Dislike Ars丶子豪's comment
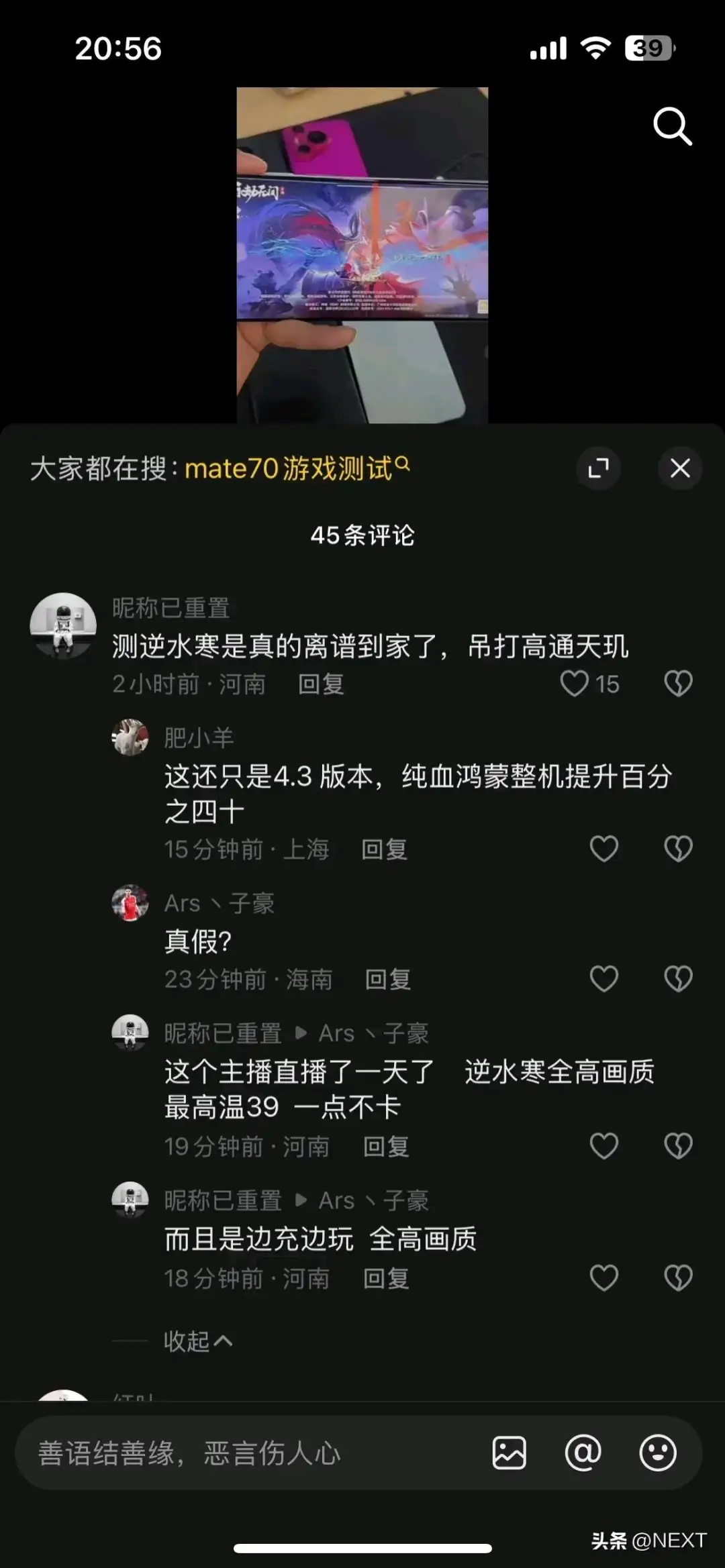 (x=677, y=979)
